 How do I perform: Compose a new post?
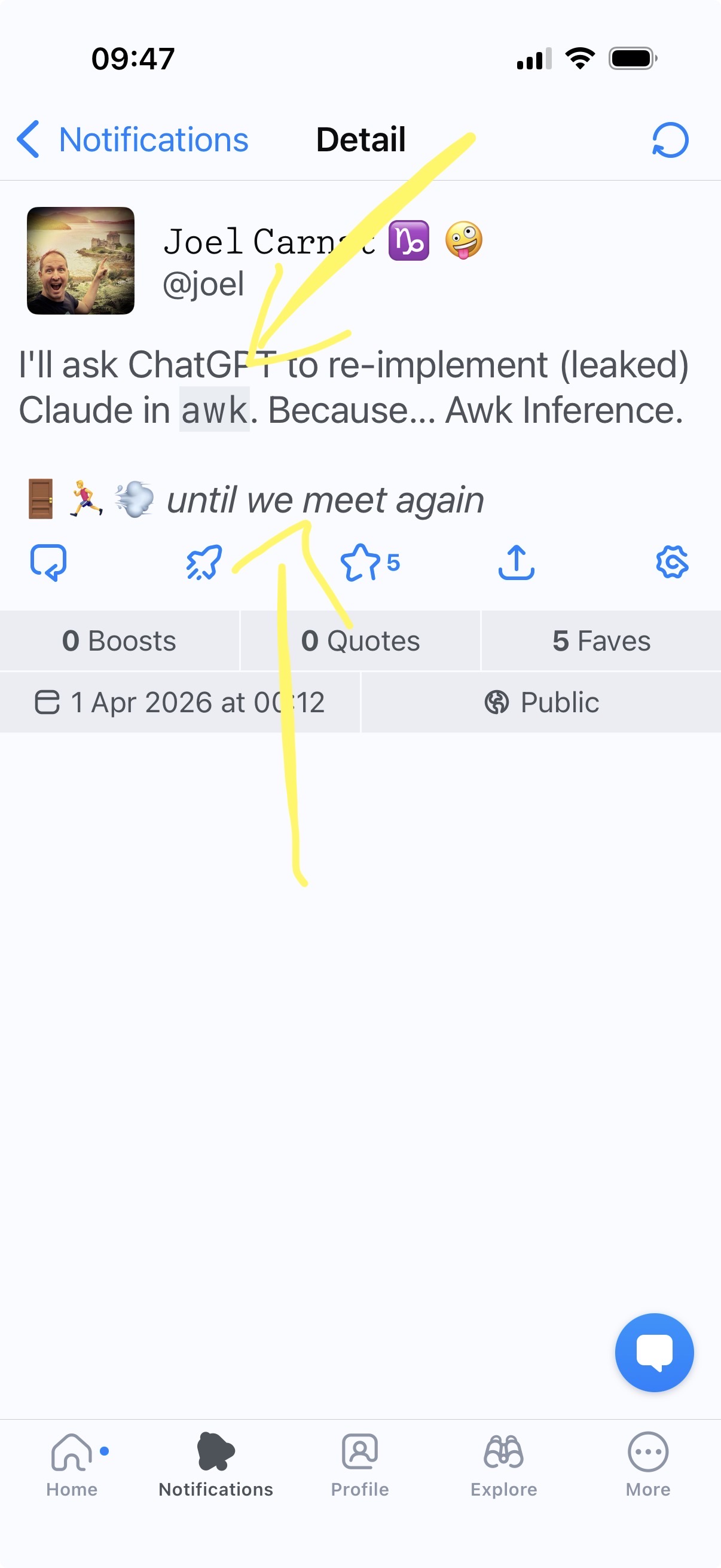click(654, 1352)
